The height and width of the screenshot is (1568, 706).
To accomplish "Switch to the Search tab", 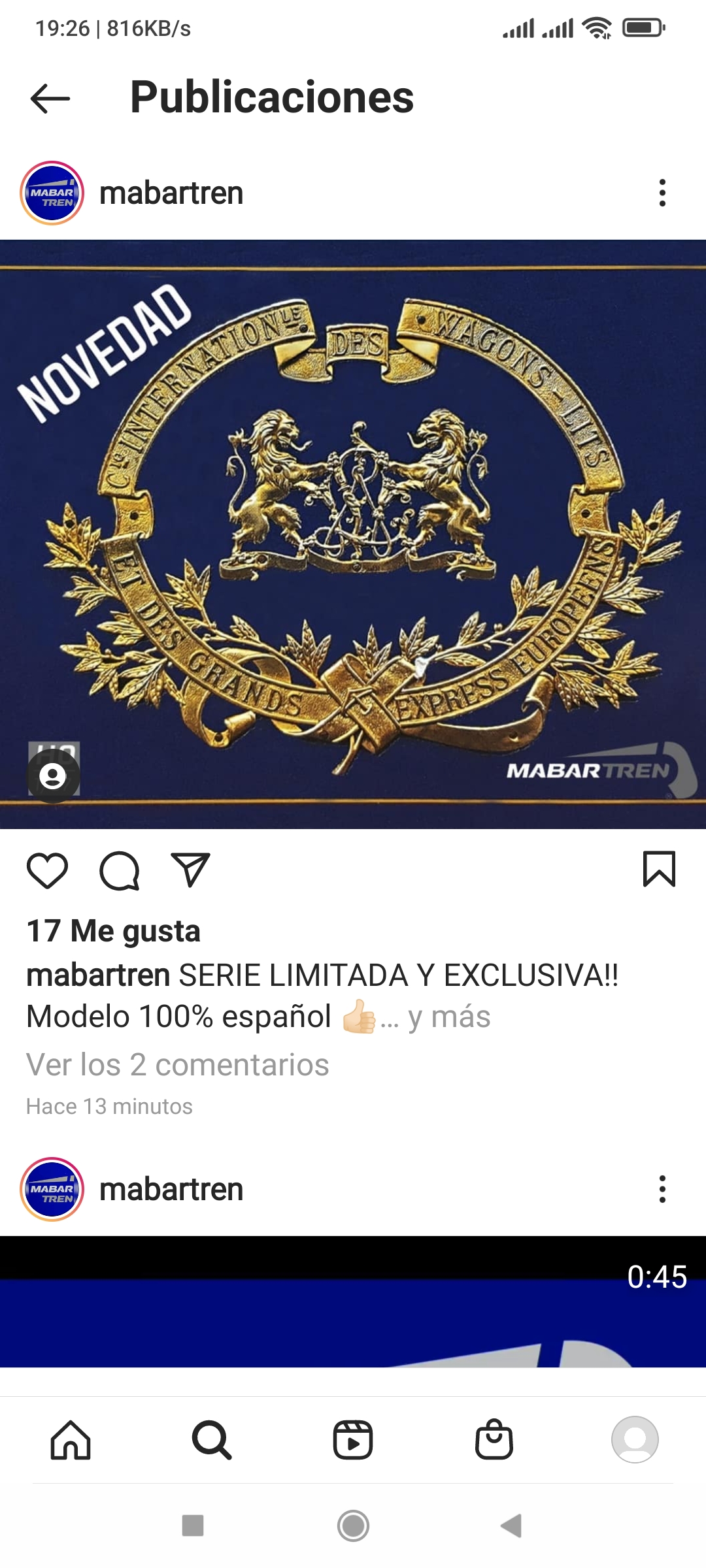I will point(212,1440).
